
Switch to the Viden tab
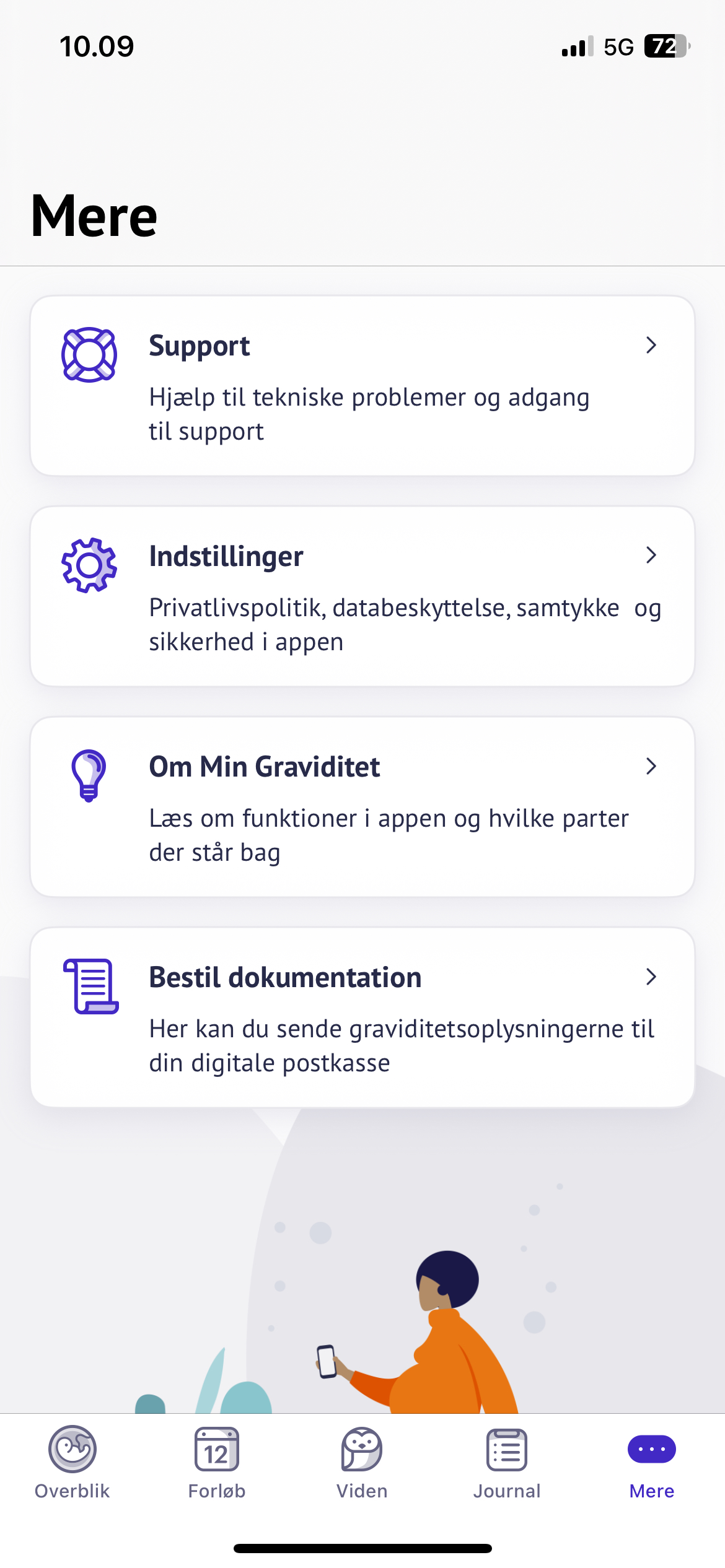[362, 1468]
